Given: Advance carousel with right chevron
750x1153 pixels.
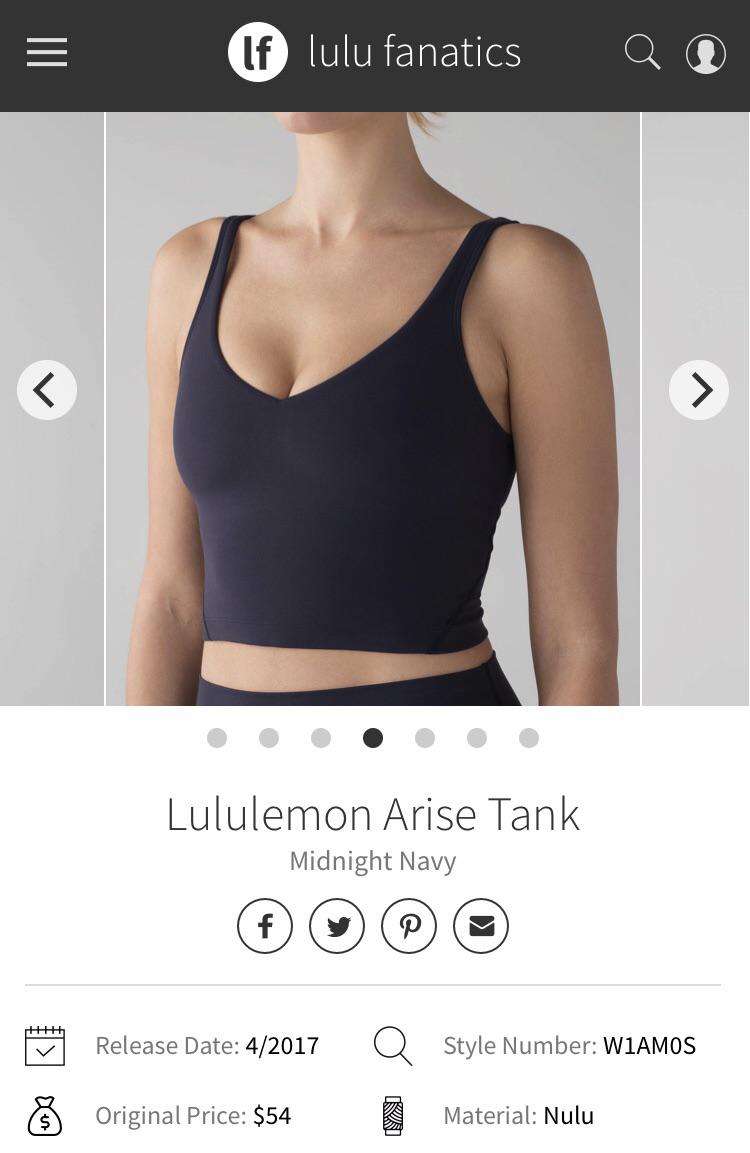Looking at the screenshot, I should 699,390.
